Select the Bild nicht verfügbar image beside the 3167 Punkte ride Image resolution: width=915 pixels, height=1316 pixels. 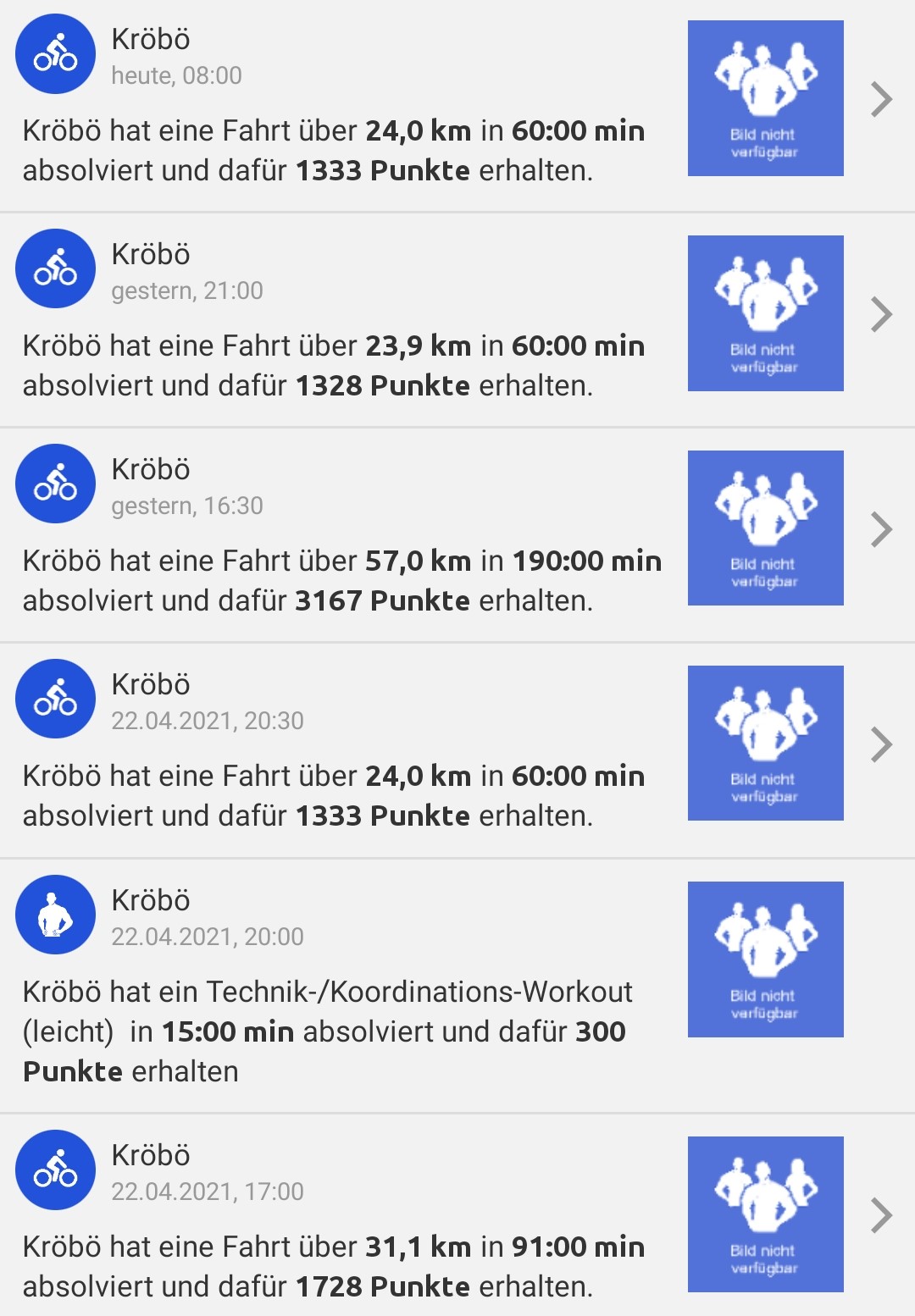click(765, 528)
